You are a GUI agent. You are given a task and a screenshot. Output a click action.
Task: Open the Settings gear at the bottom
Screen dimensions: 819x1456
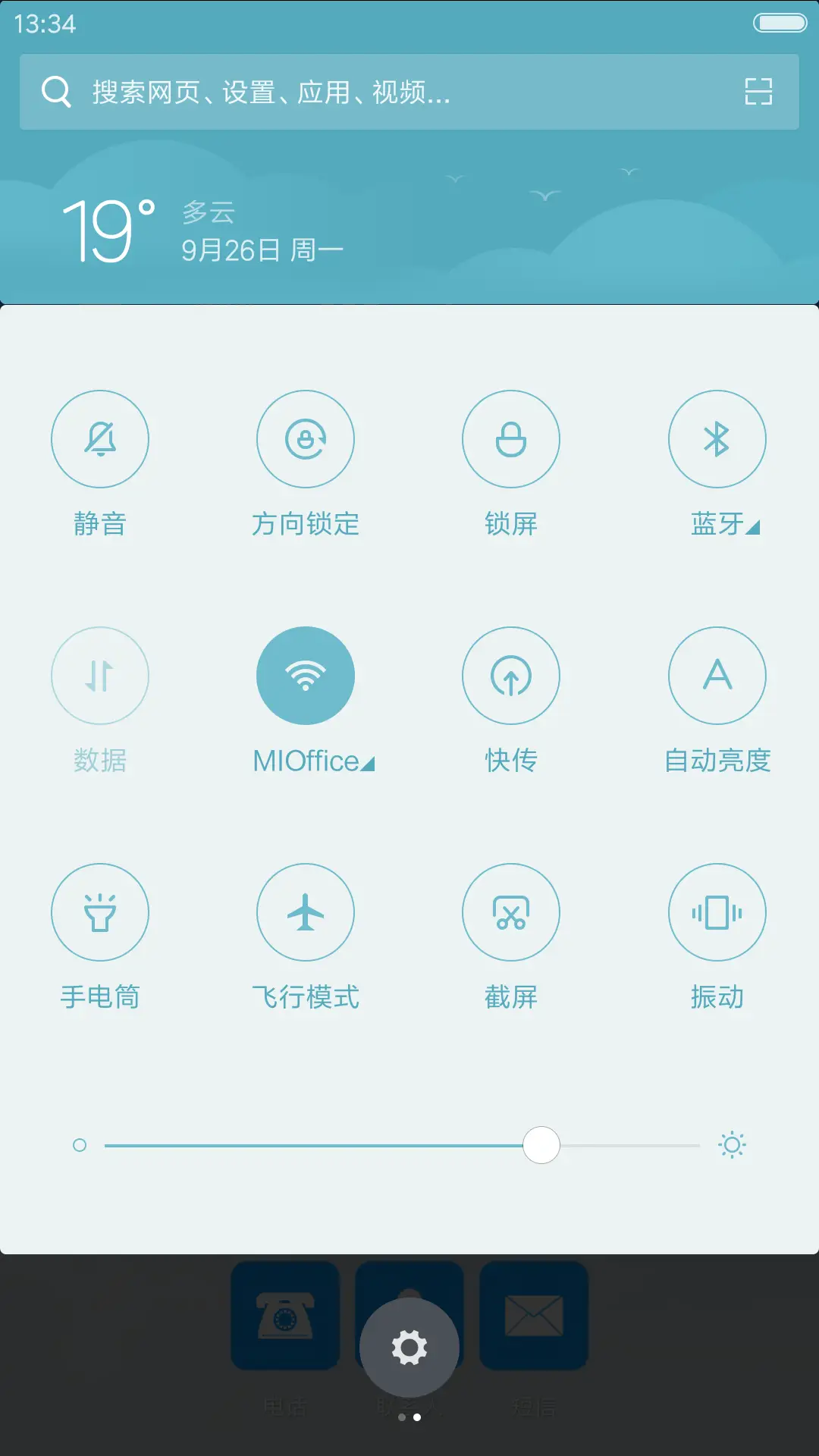click(x=409, y=1347)
